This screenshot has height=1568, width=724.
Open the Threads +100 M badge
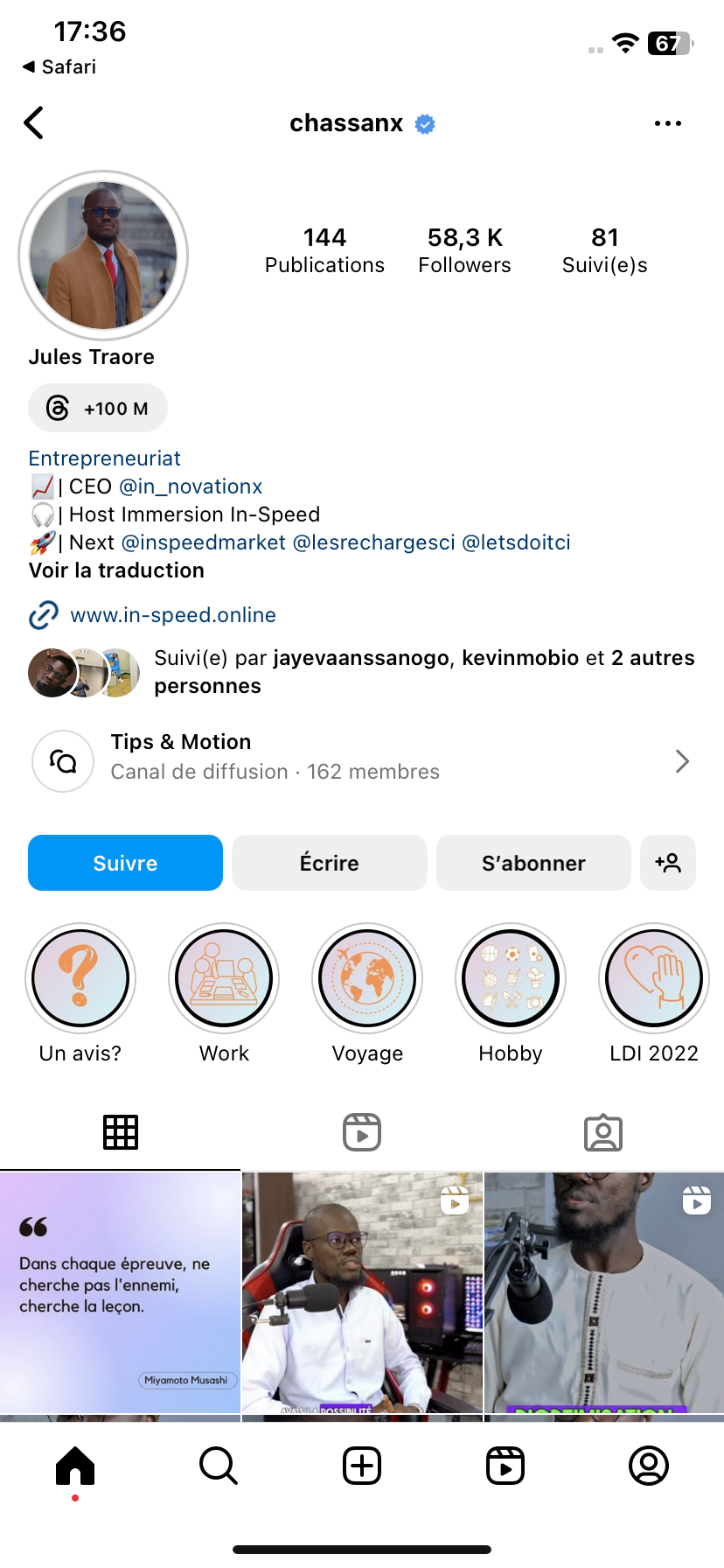[98, 408]
